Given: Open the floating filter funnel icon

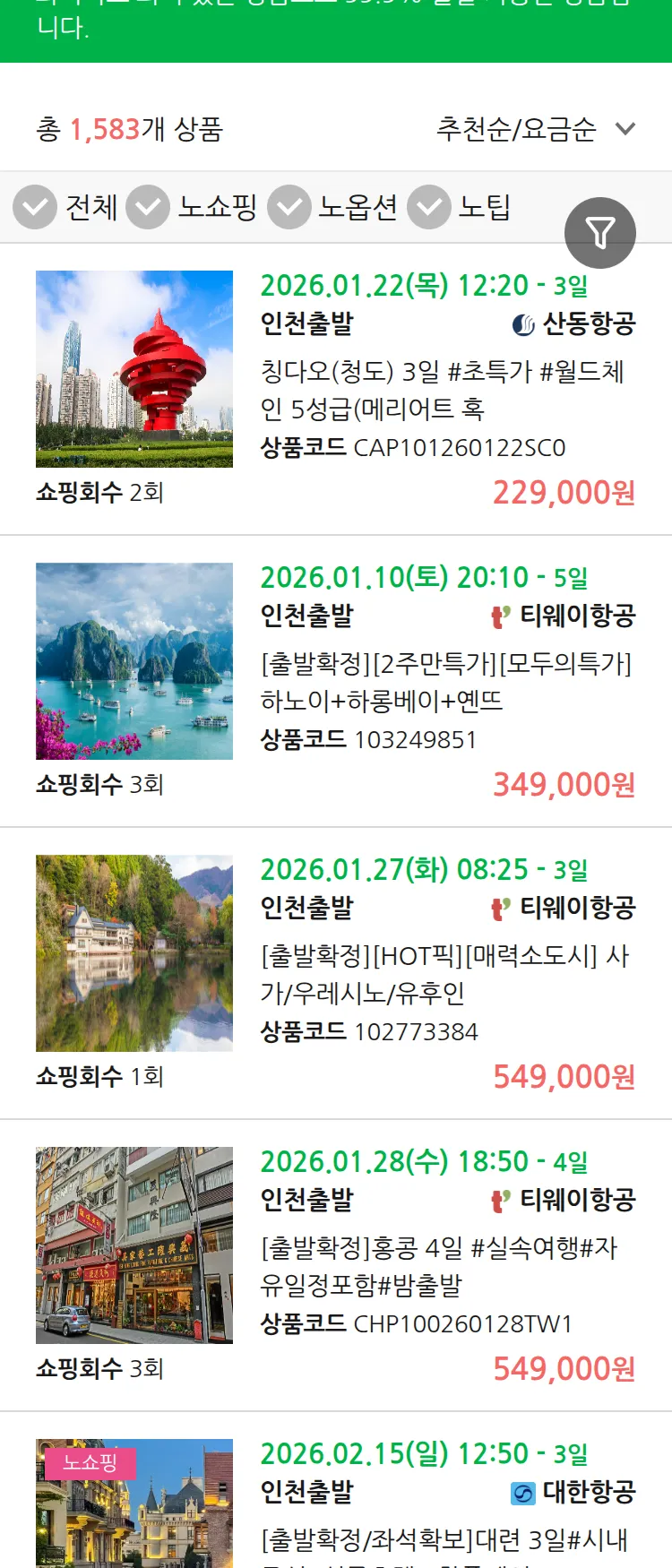Looking at the screenshot, I should pos(600,232).
